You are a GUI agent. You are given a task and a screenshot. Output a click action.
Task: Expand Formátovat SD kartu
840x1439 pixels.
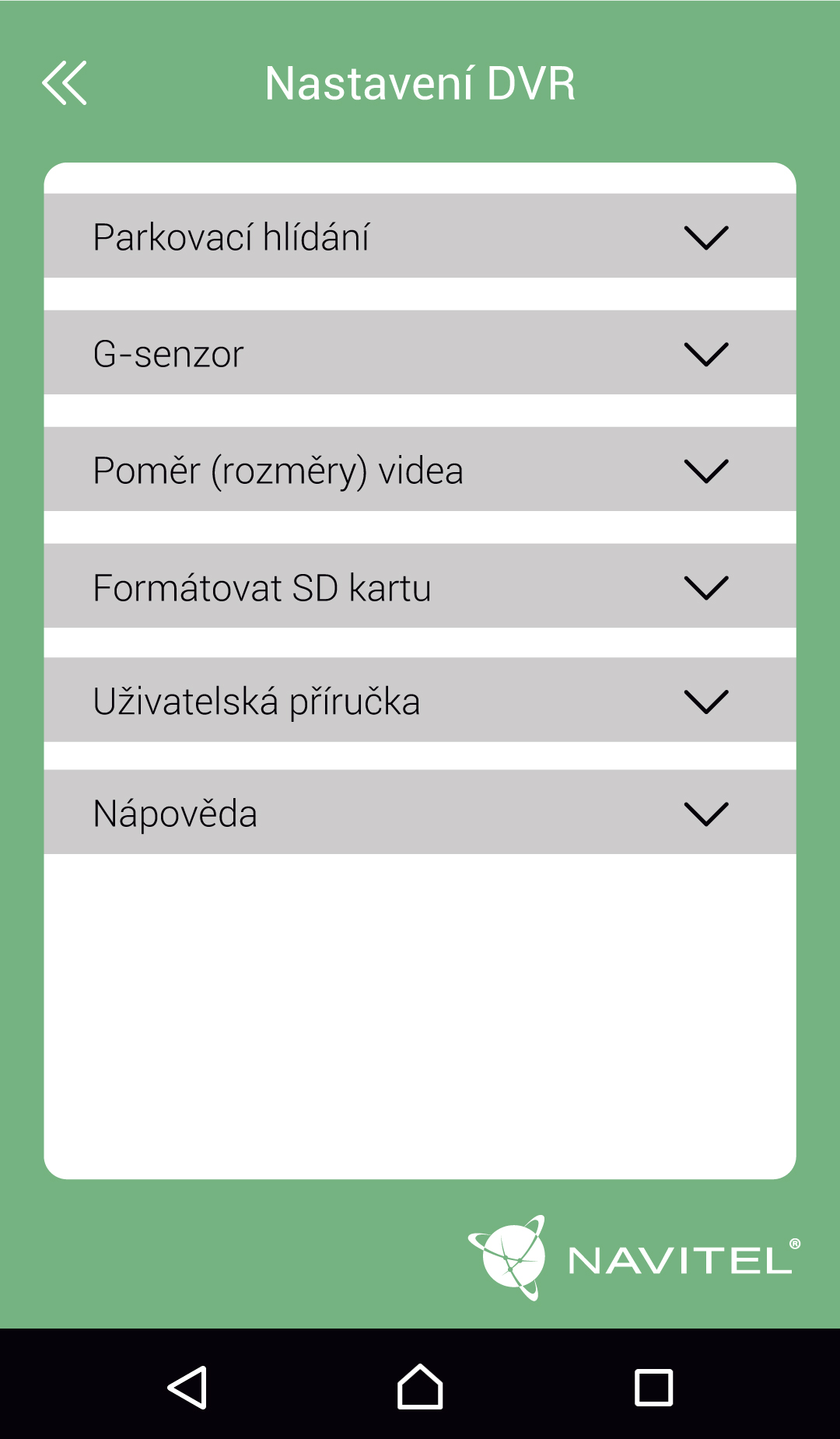[705, 586]
